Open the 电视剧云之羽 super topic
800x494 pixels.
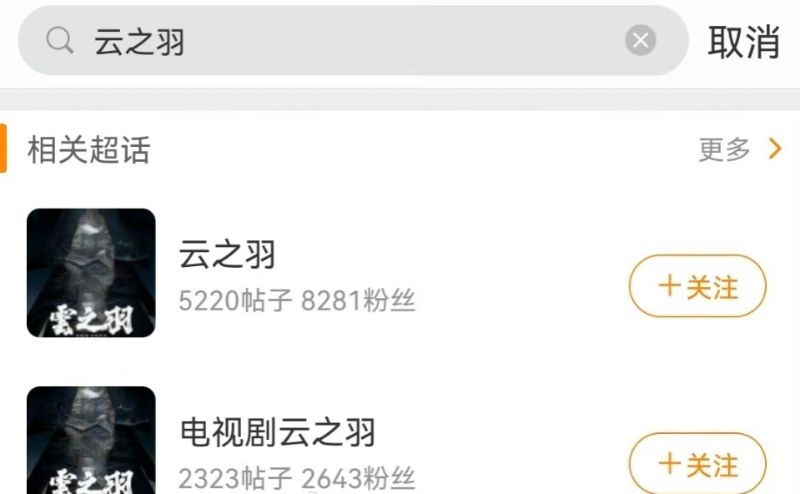(x=277, y=433)
